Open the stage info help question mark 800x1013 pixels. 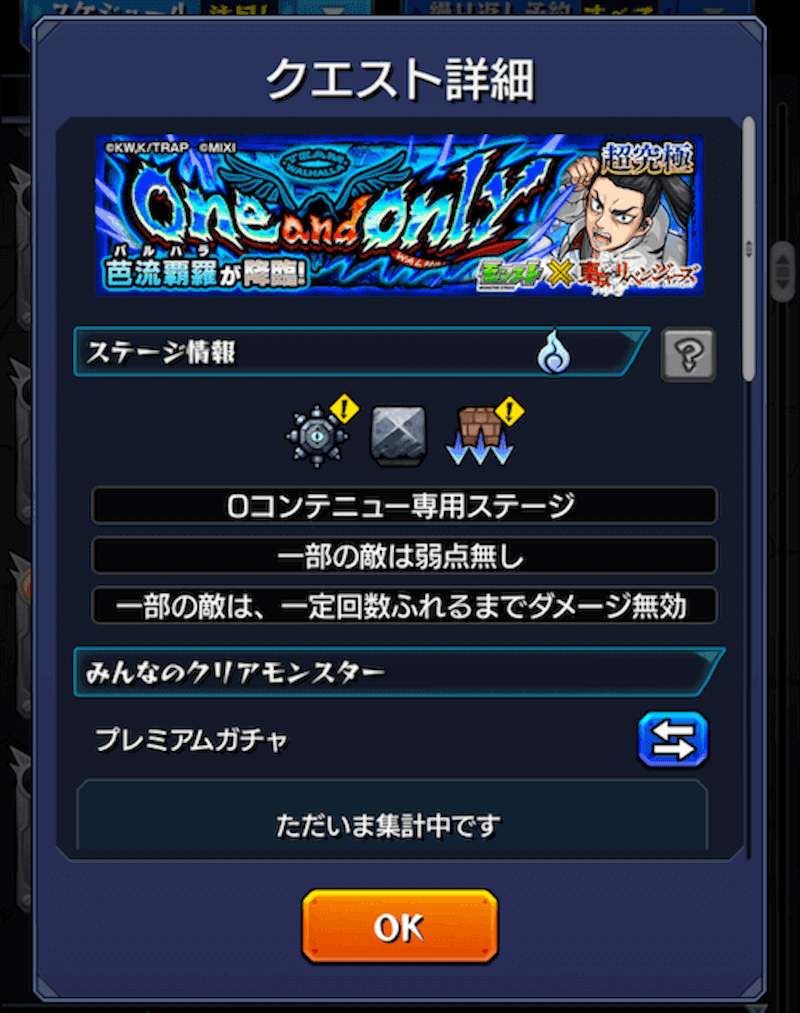click(688, 355)
